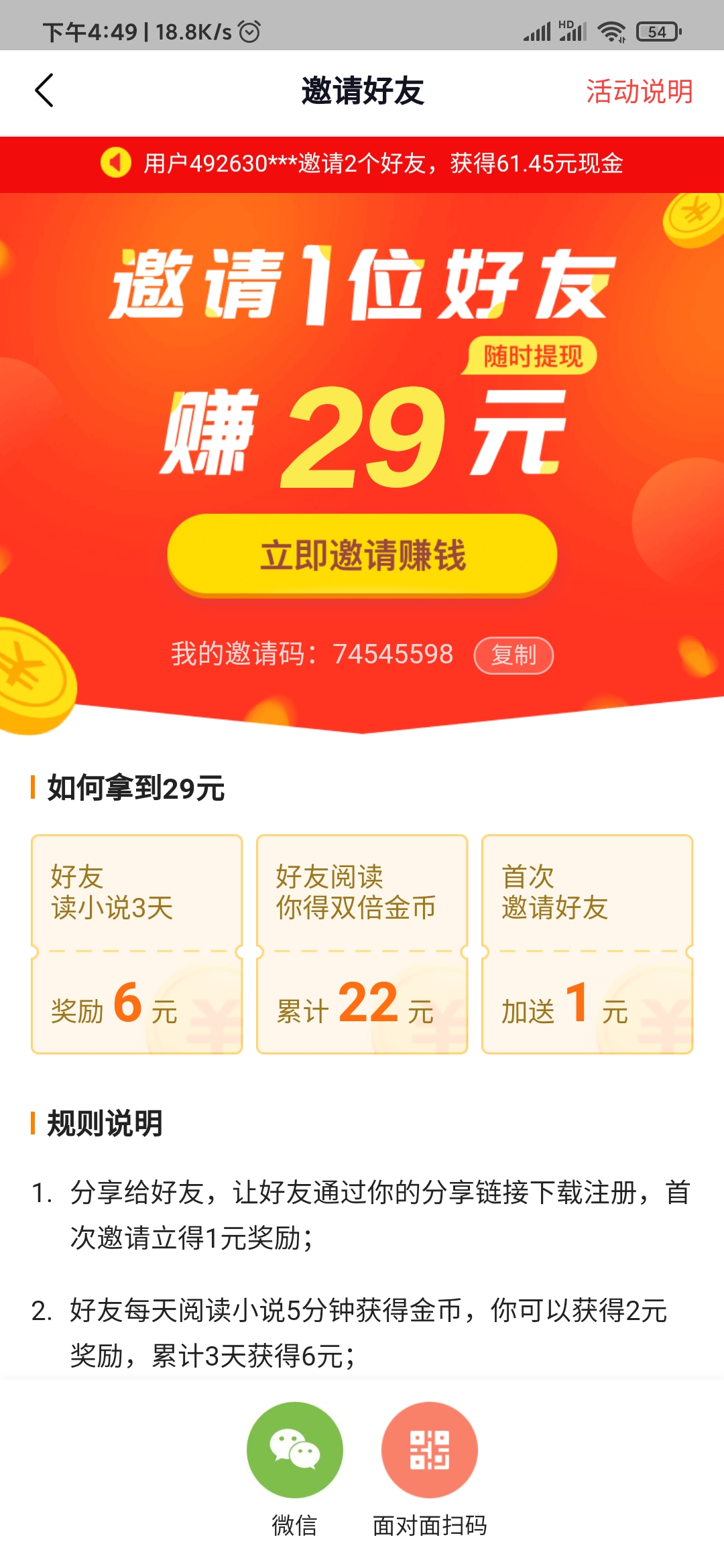Go back using the back arrow

click(44, 90)
